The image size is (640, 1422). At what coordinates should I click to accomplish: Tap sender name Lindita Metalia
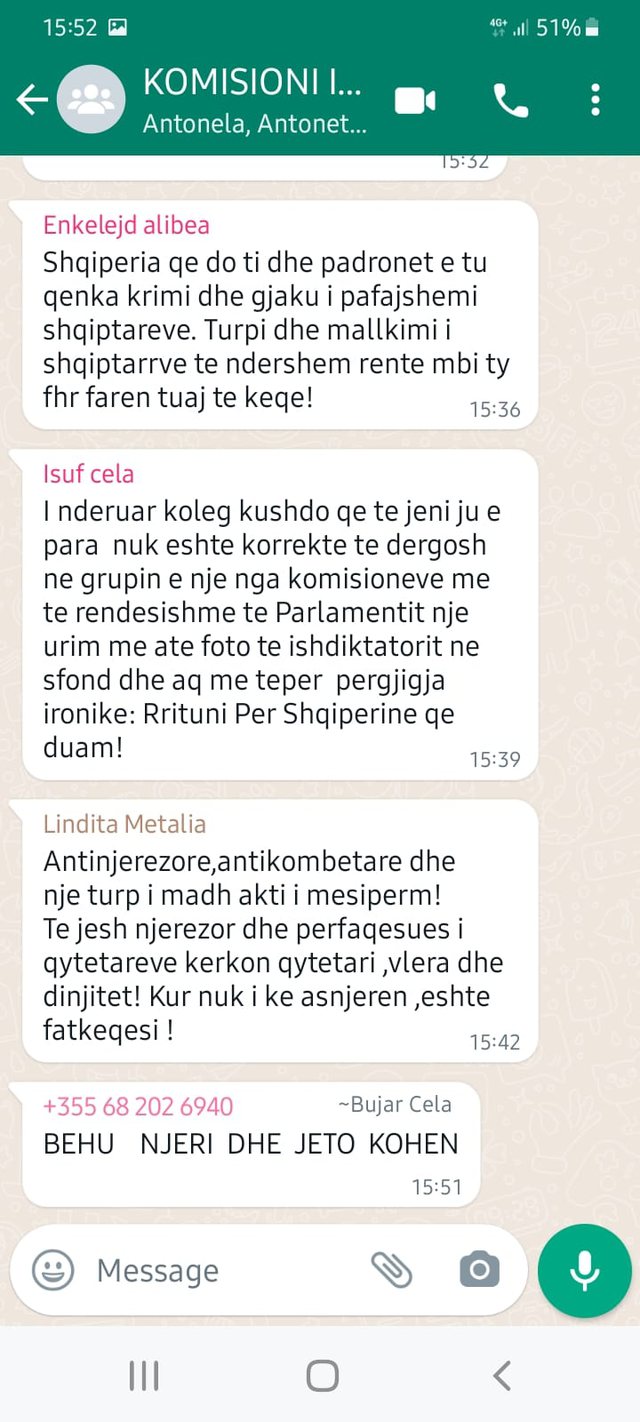click(125, 824)
